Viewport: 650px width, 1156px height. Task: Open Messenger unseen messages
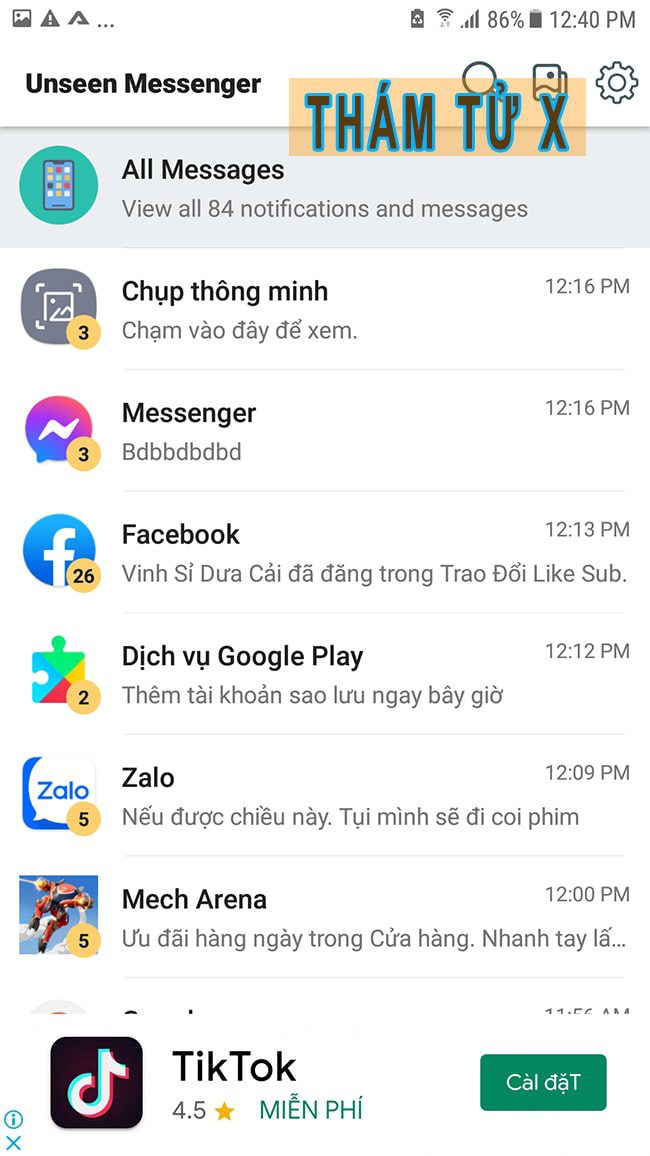click(x=325, y=432)
